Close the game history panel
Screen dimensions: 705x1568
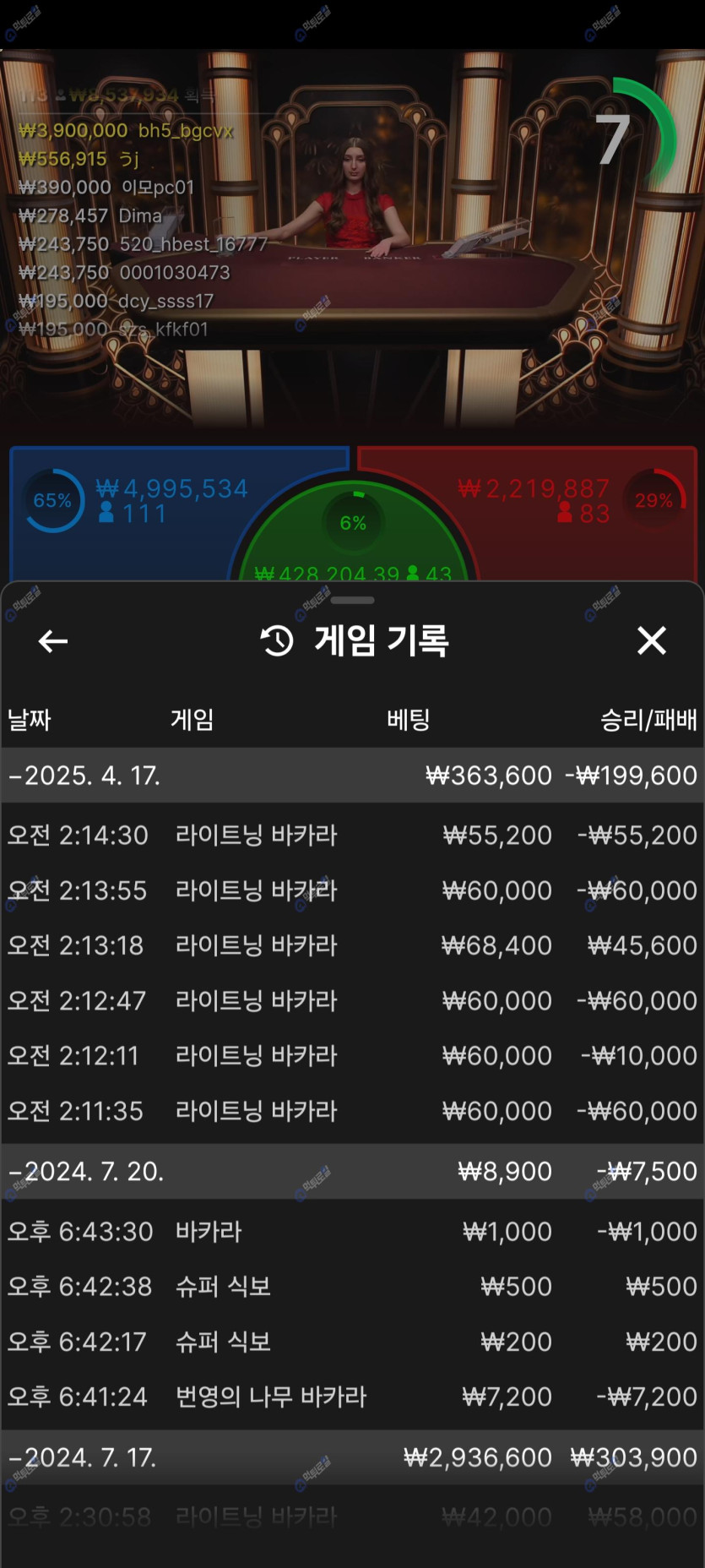click(652, 640)
